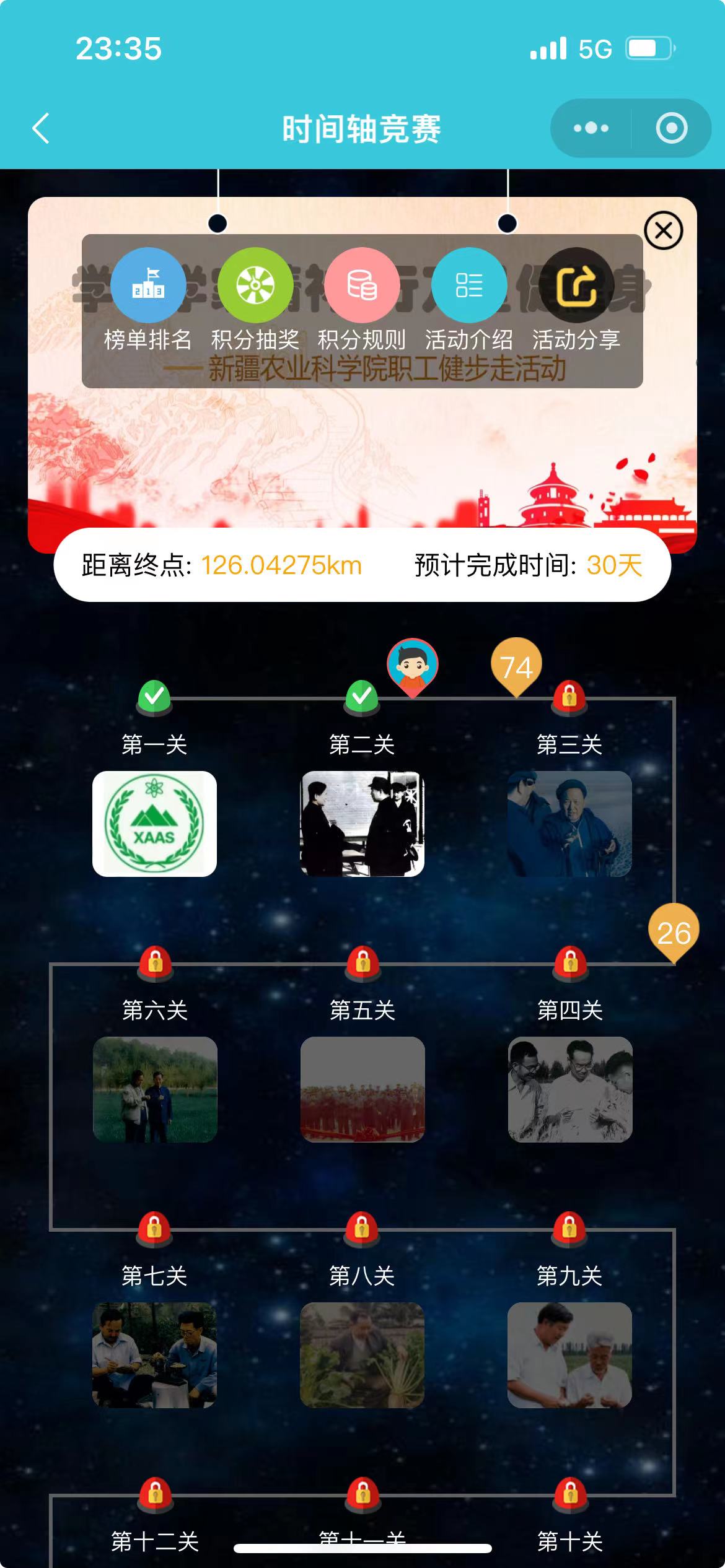The height and width of the screenshot is (1568, 725).
Task: Close the mini program via circle button
Action: [671, 128]
